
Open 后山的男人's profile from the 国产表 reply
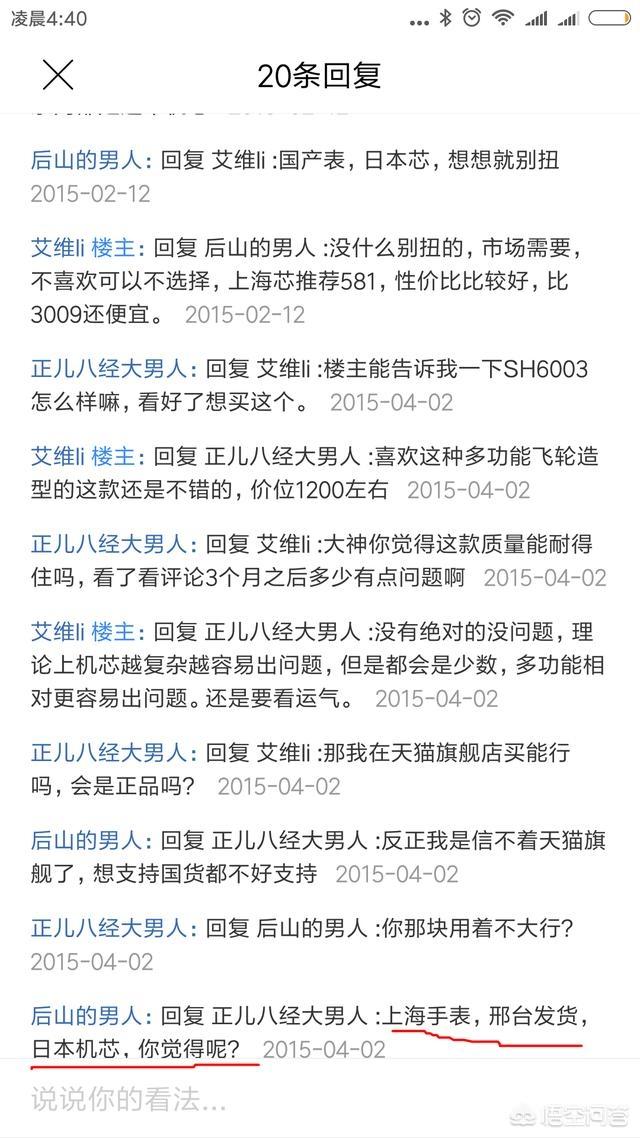click(x=90, y=160)
